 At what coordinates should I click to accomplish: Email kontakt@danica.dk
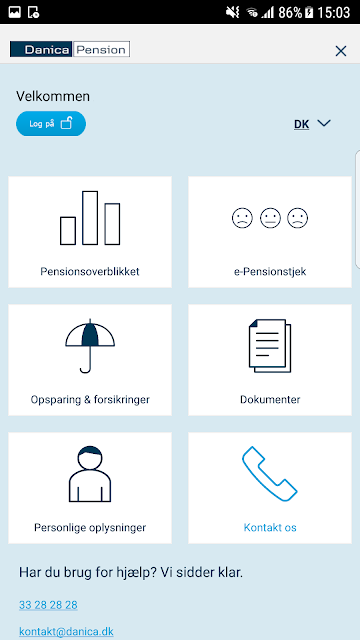tap(66, 631)
